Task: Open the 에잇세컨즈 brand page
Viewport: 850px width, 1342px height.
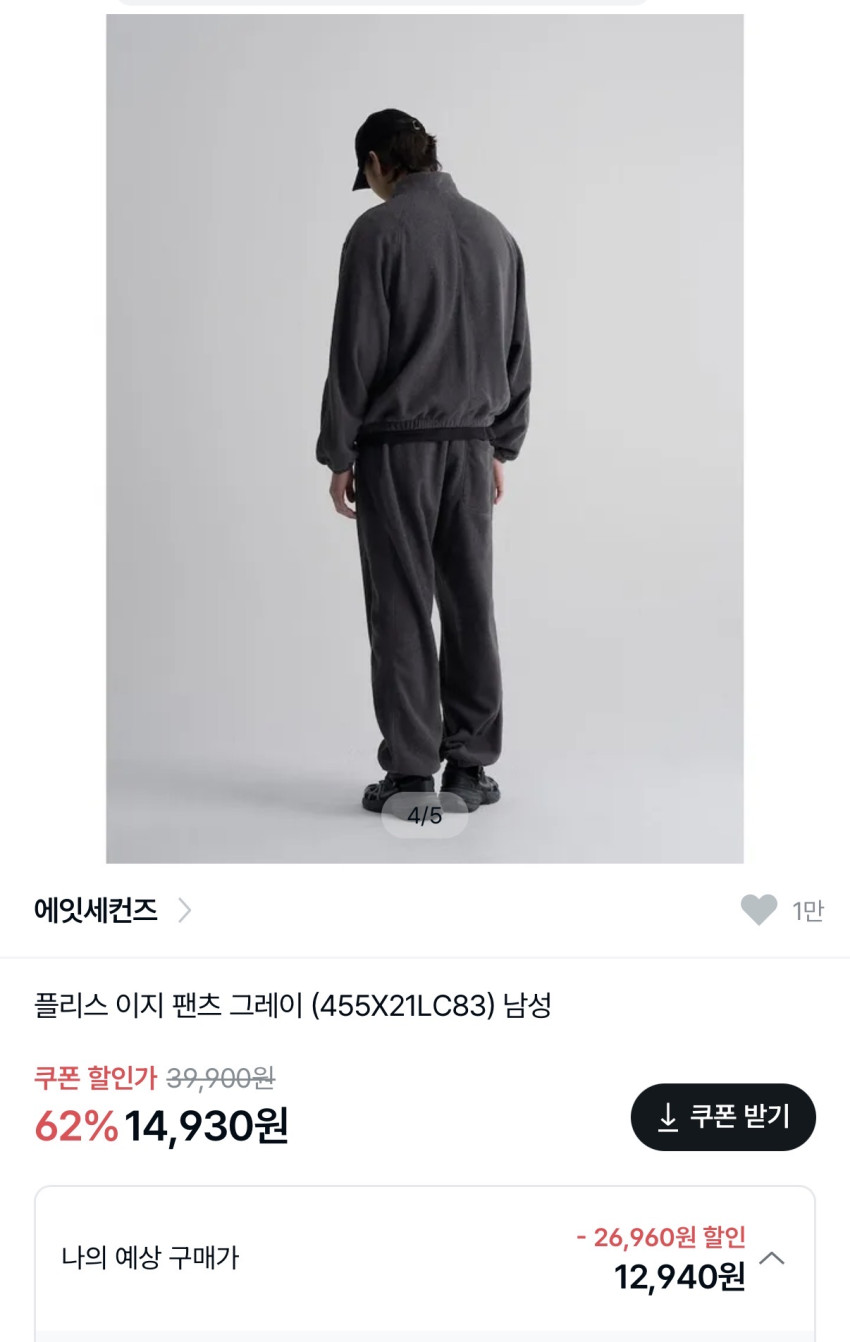Action: (x=112, y=910)
